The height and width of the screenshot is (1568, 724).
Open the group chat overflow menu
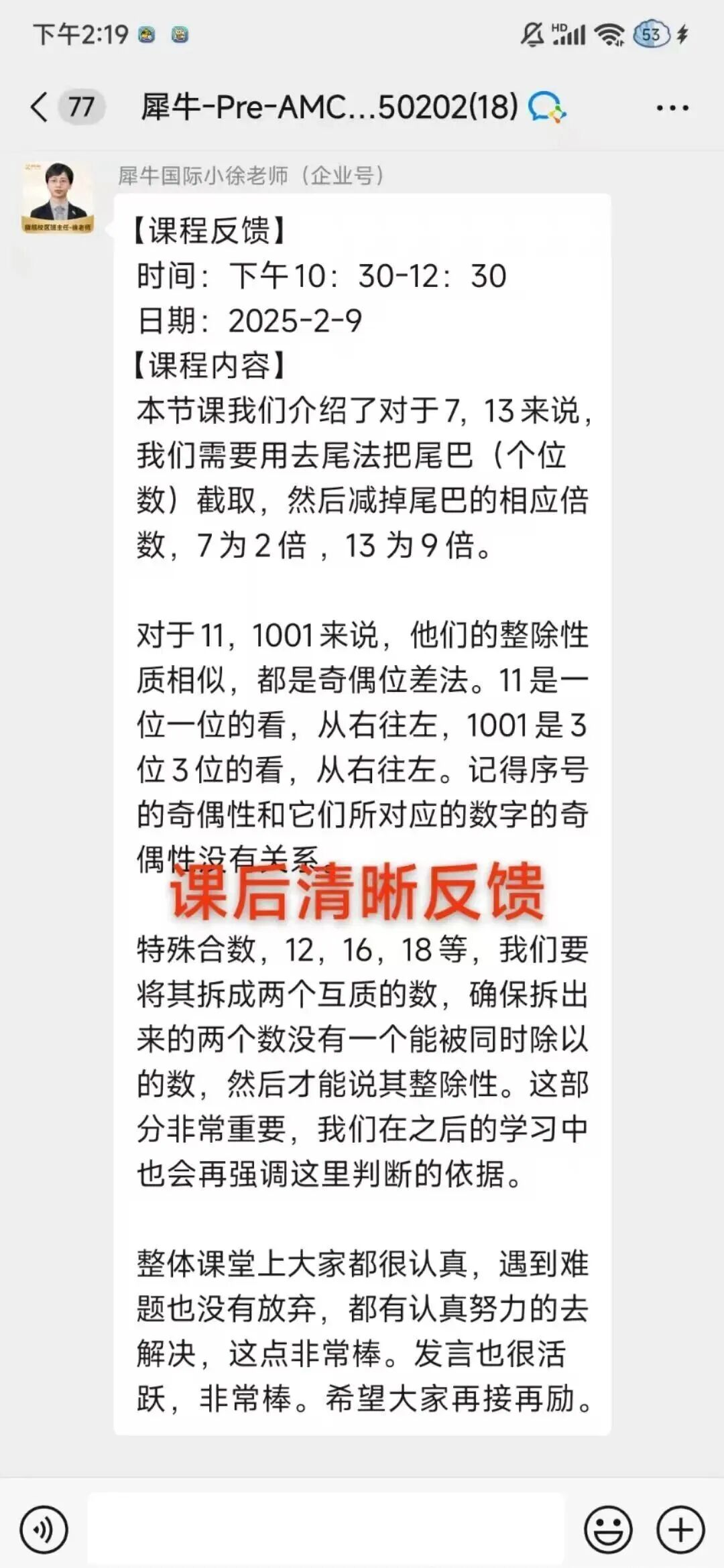point(672,108)
